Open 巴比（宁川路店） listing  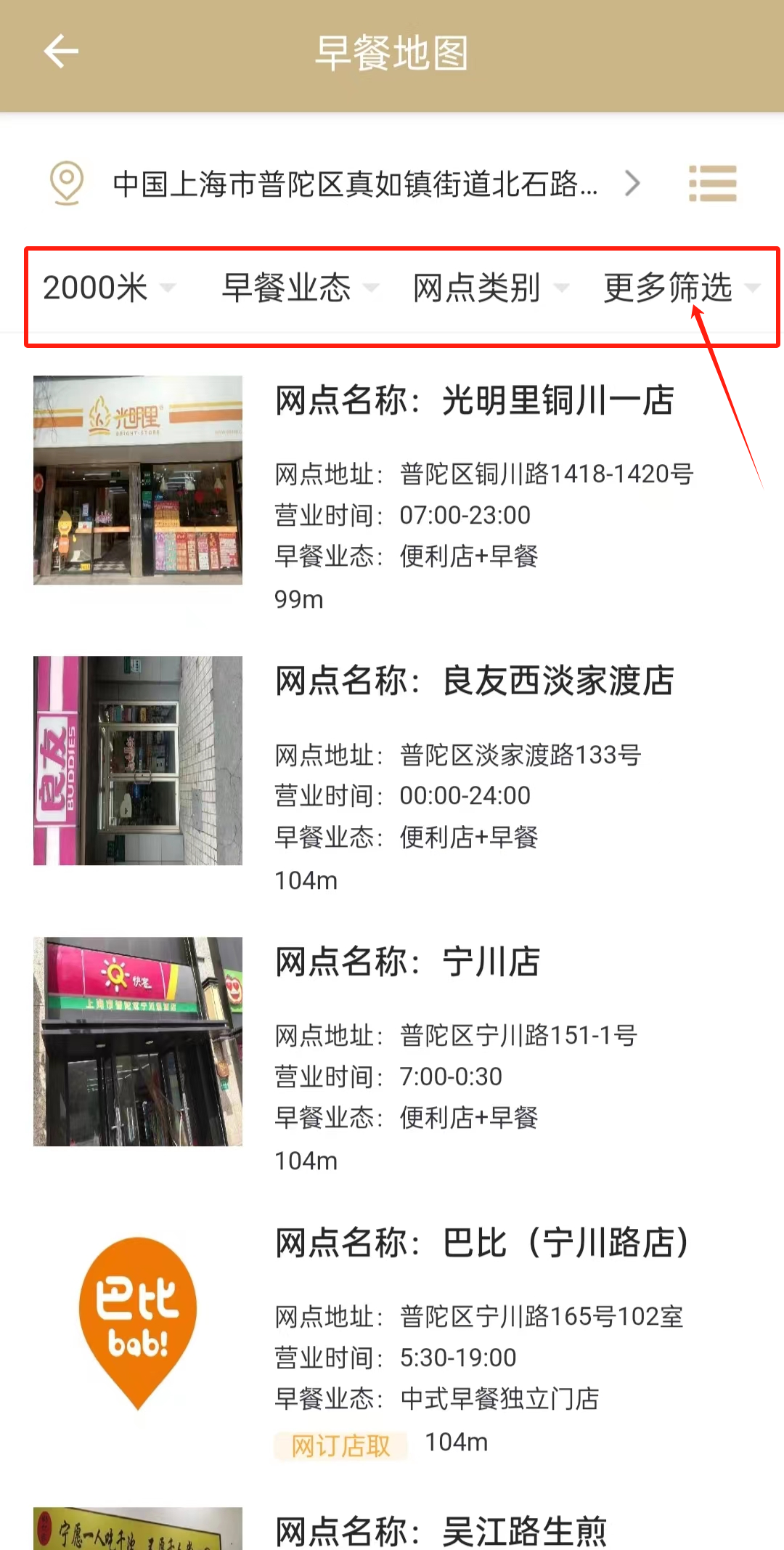pos(482,1243)
